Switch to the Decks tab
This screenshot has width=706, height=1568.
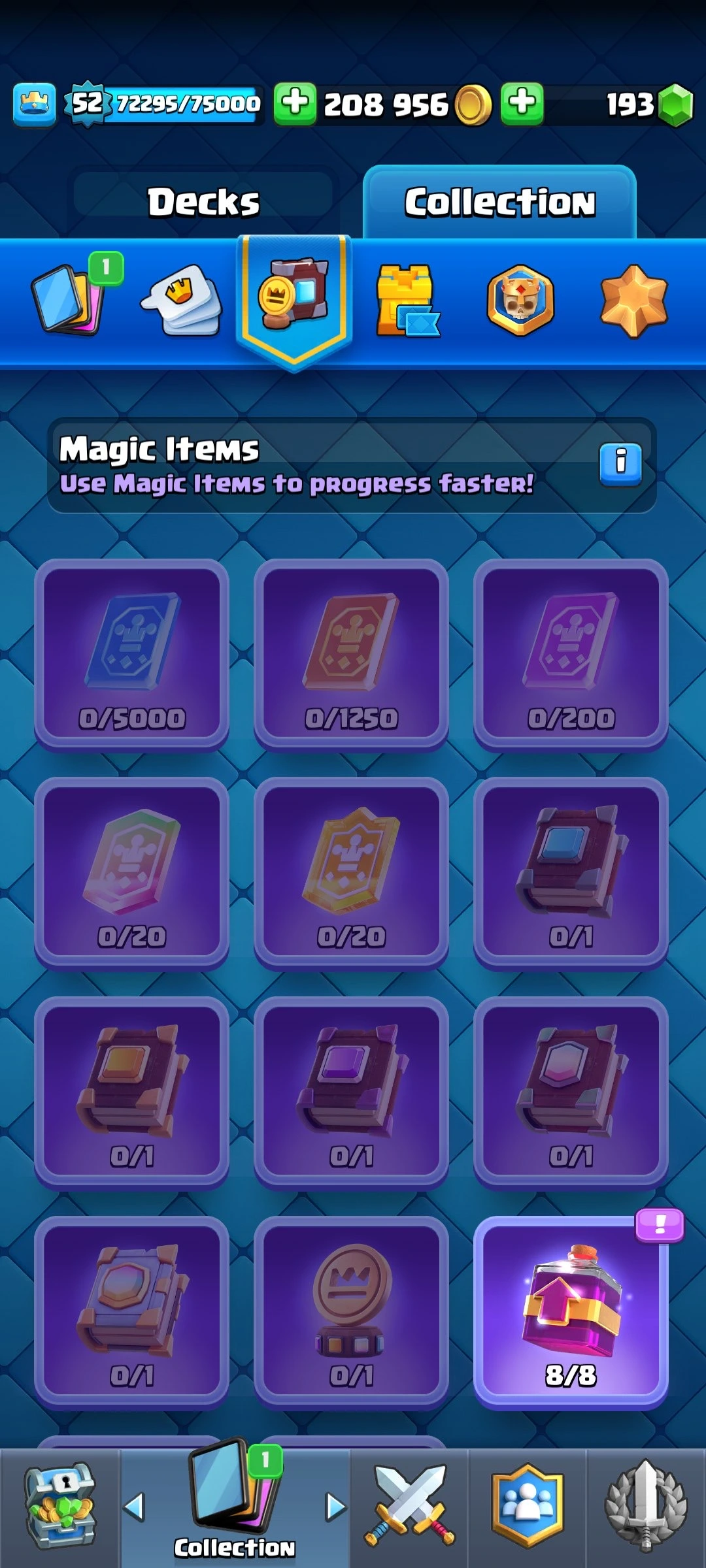click(203, 201)
